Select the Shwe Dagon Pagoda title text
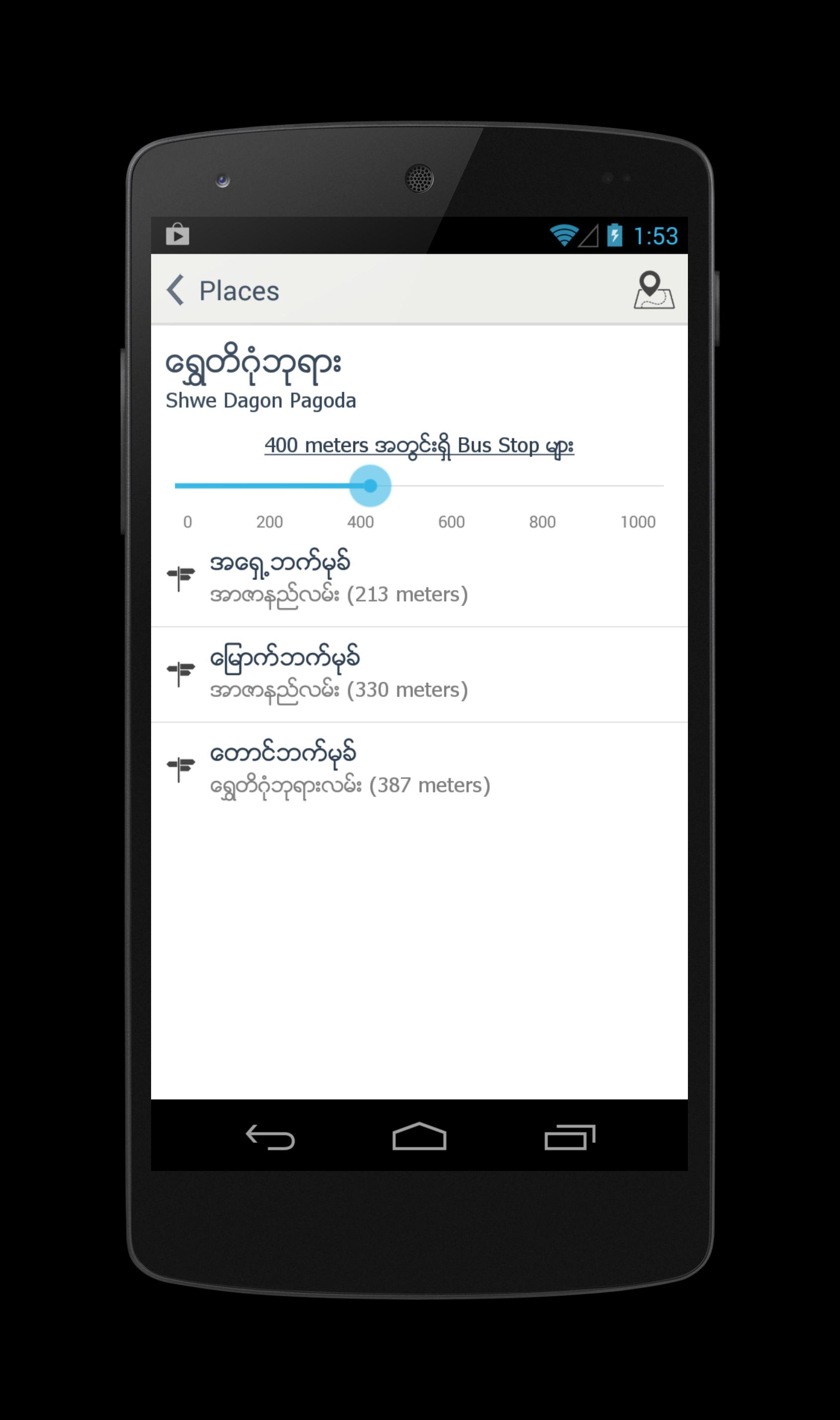The height and width of the screenshot is (1420, 840). coord(261,400)
